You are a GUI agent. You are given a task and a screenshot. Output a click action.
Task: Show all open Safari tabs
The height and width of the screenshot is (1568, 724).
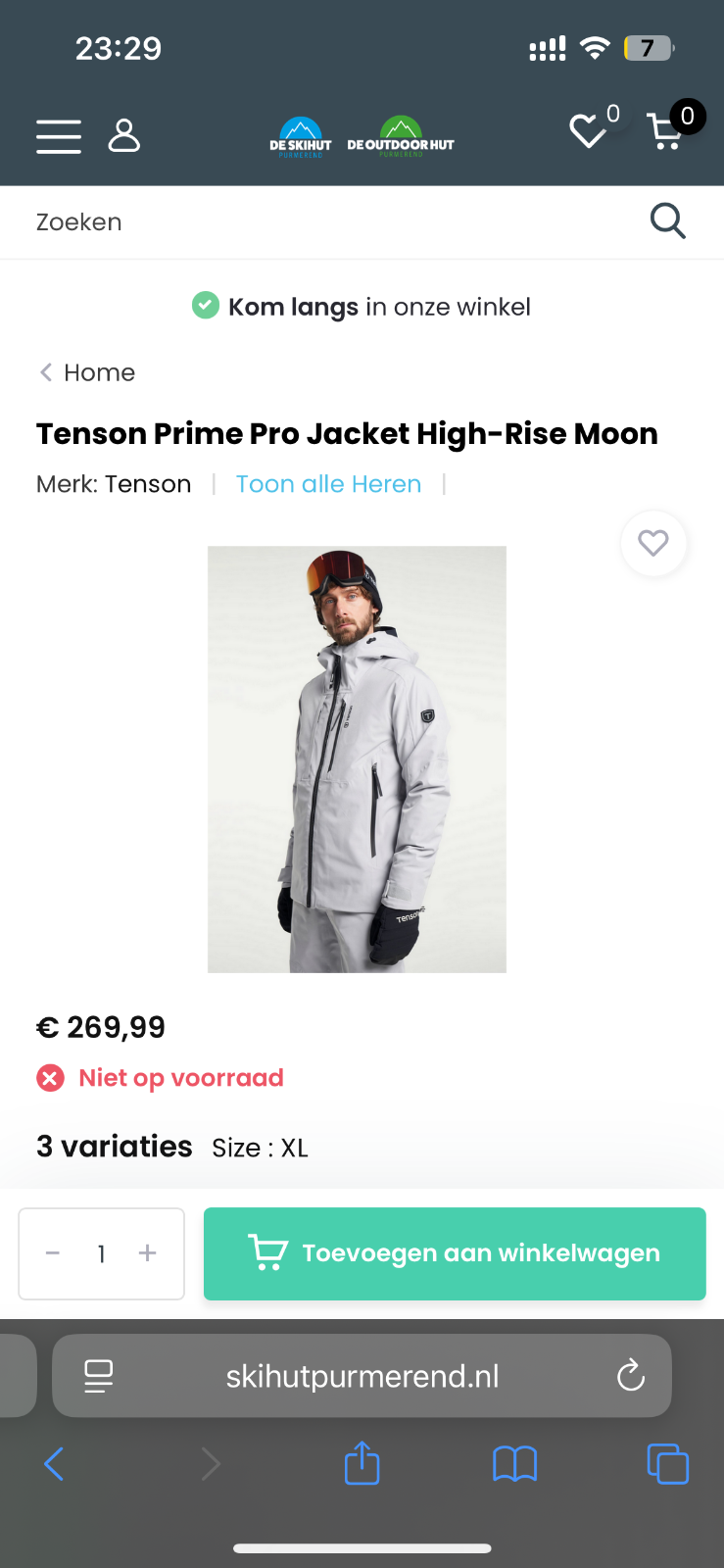[667, 1465]
